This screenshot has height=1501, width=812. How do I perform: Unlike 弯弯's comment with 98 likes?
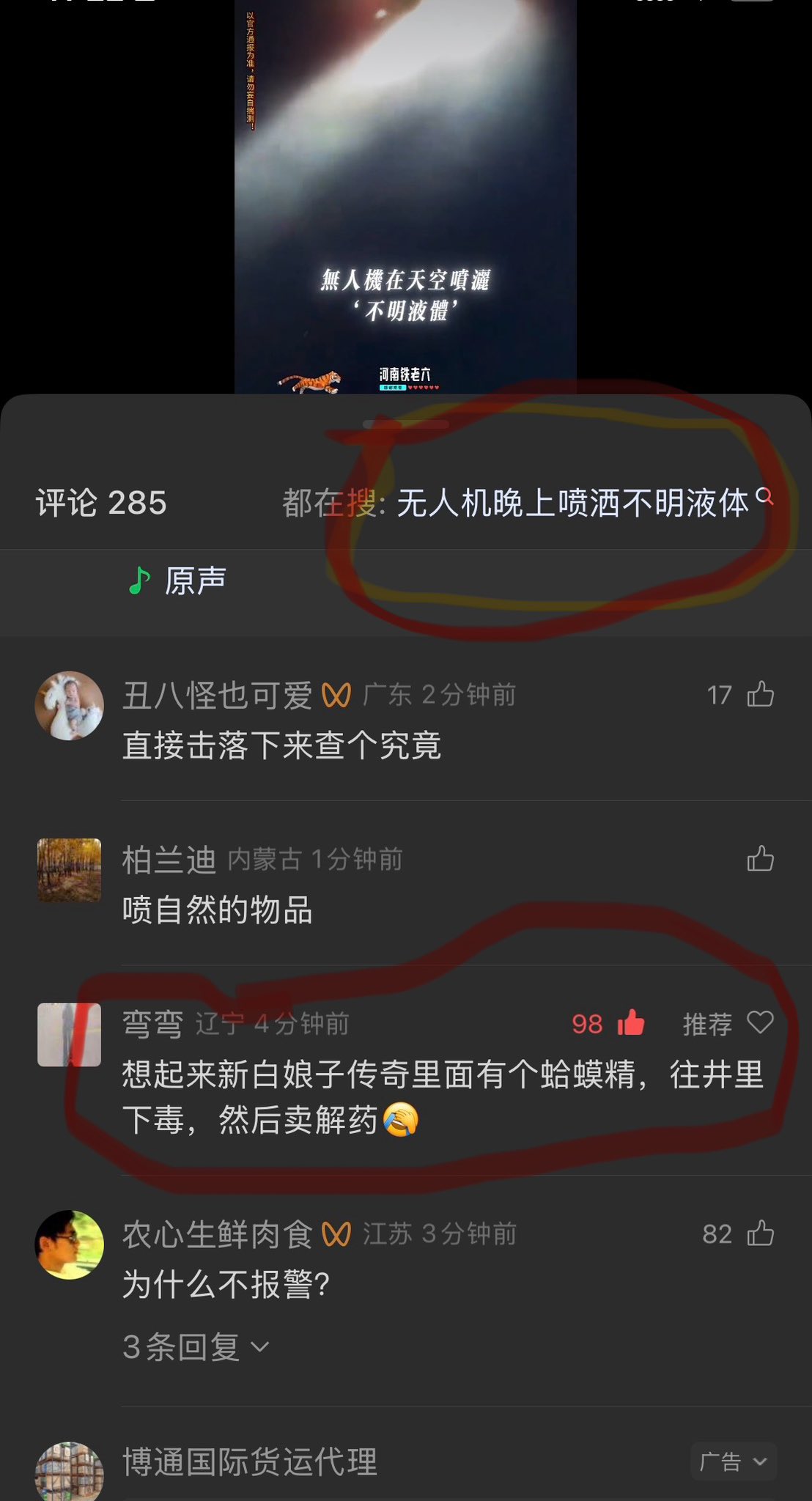pyautogui.click(x=630, y=1023)
